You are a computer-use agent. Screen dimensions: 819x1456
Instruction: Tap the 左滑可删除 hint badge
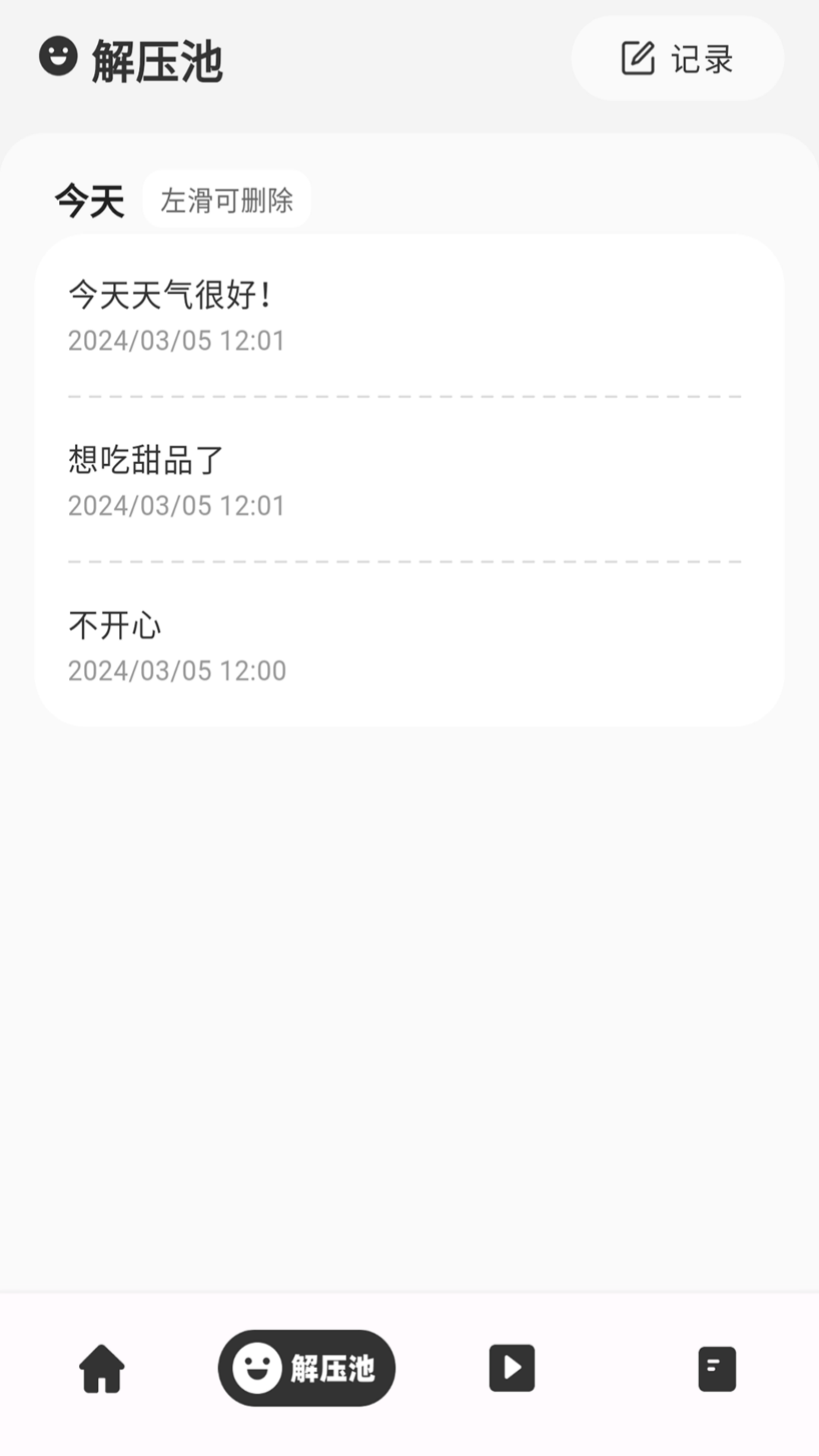click(x=226, y=199)
